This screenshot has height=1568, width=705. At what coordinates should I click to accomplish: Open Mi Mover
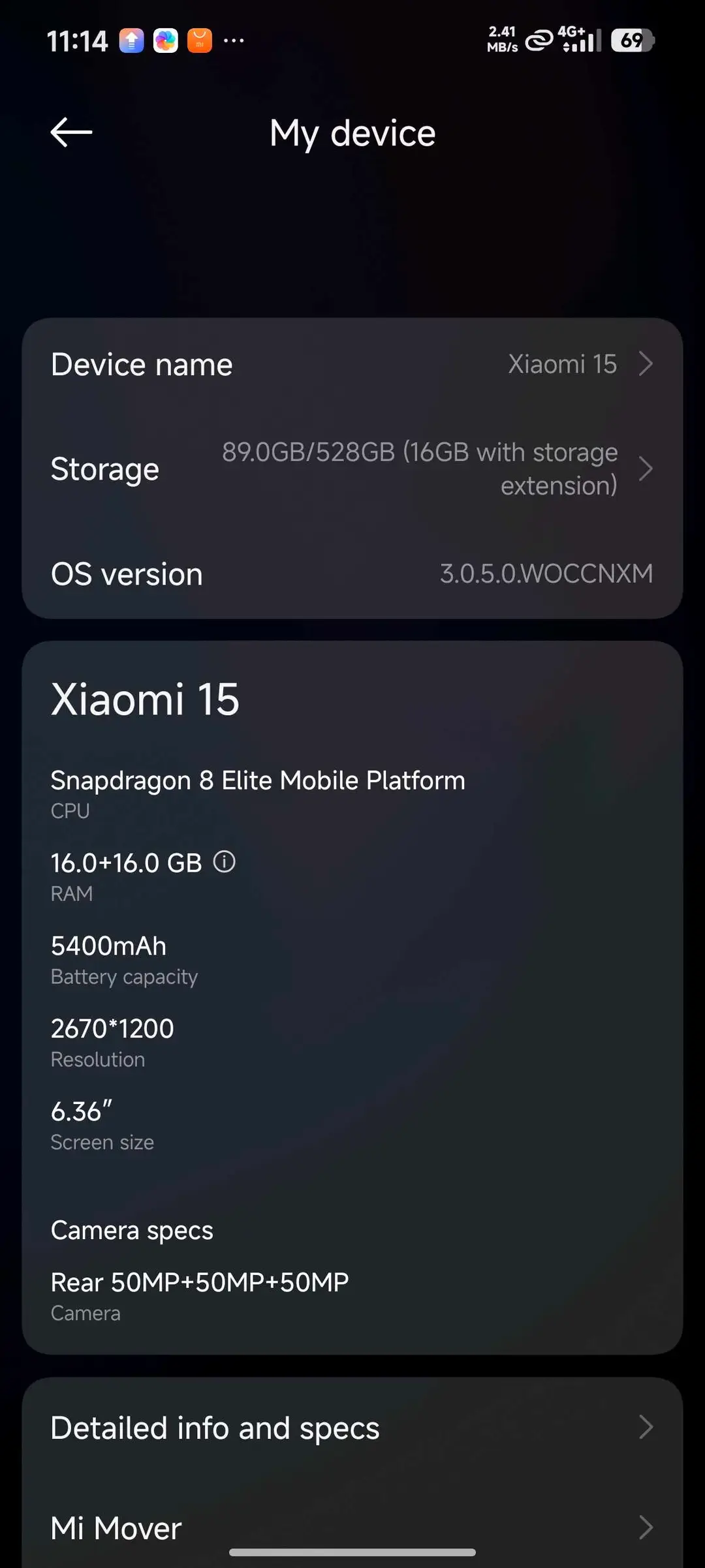tap(352, 1527)
